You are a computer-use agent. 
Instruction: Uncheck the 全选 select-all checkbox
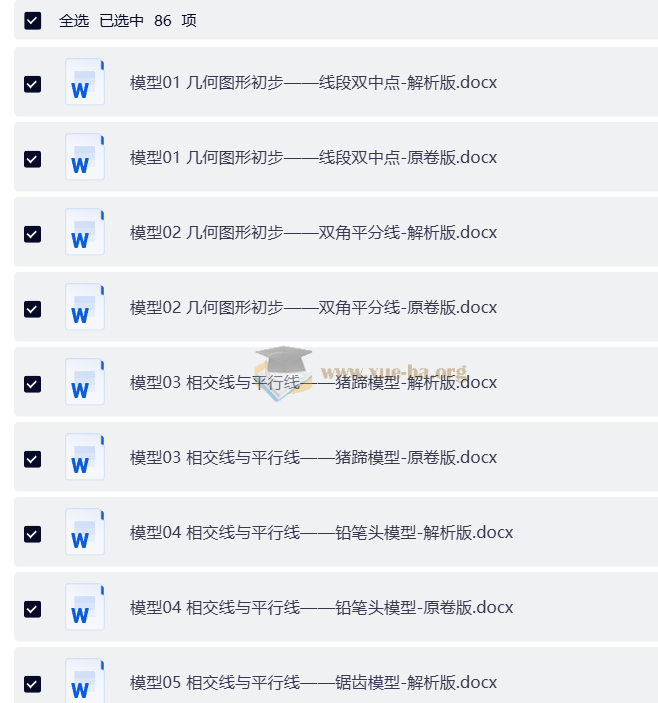tap(32, 20)
